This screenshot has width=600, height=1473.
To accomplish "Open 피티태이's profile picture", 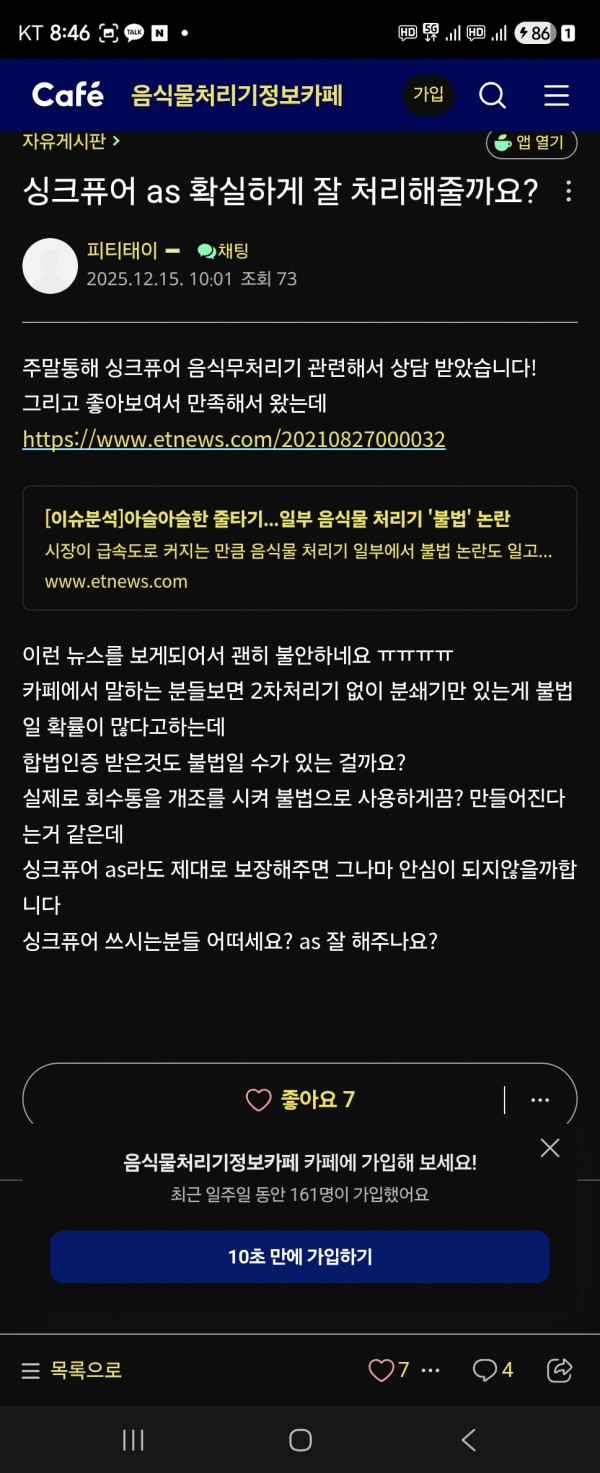I will (x=50, y=266).
